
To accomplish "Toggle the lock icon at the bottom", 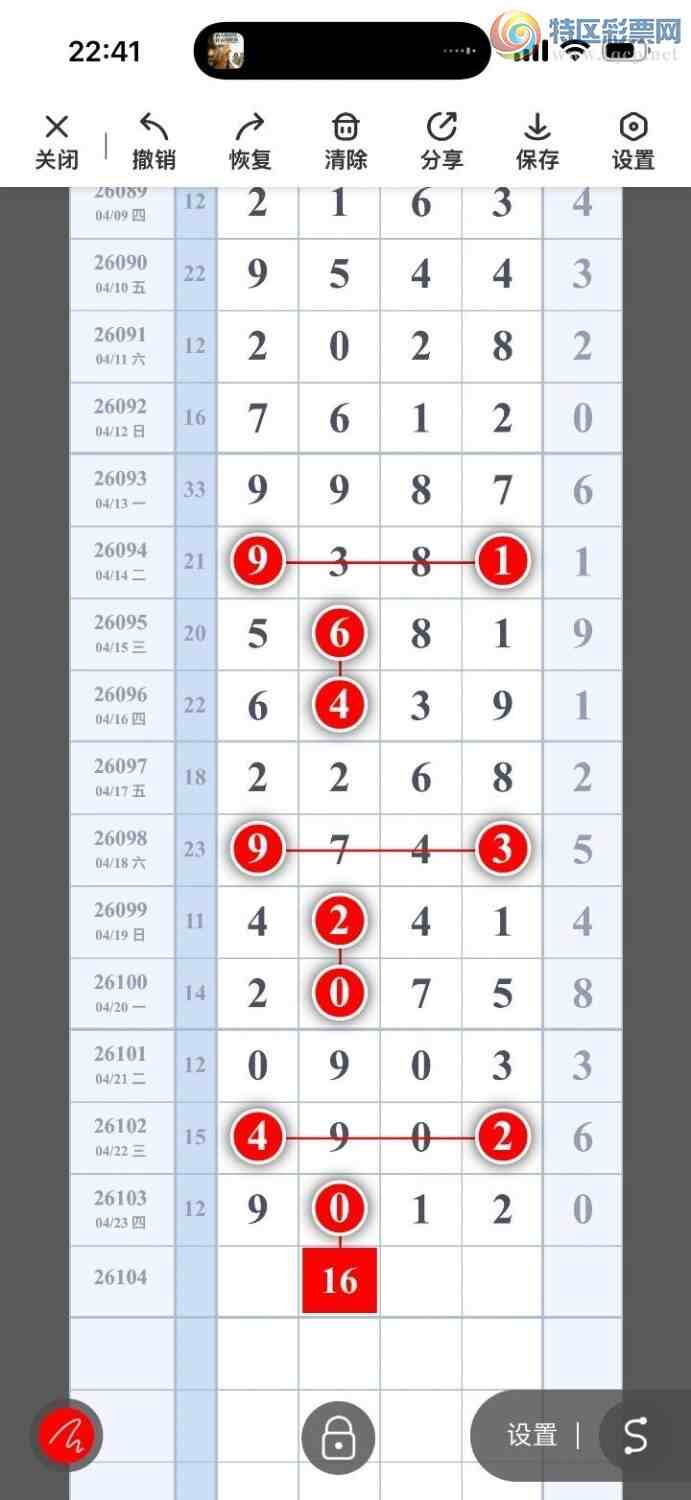I will coord(338,1438).
